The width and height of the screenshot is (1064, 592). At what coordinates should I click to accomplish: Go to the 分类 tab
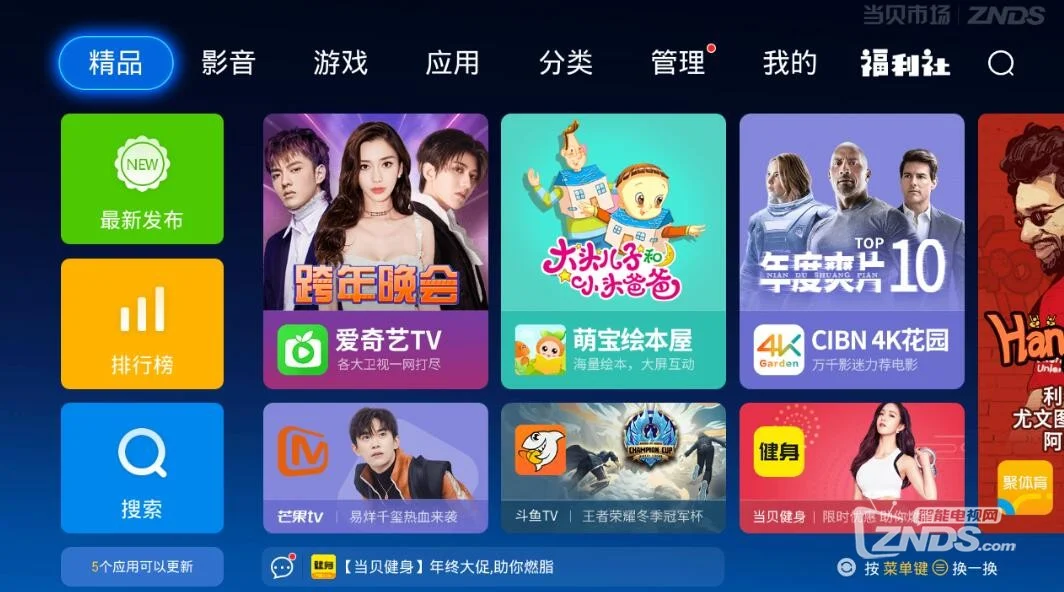click(x=566, y=63)
